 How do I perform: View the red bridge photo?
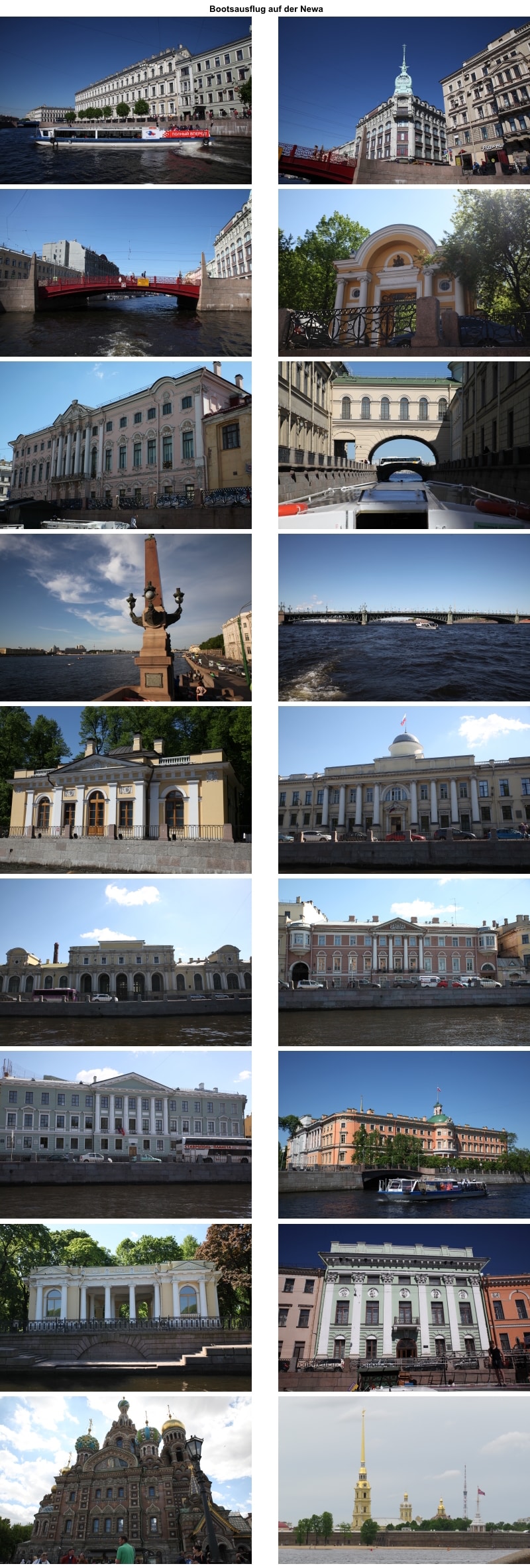coord(126,272)
